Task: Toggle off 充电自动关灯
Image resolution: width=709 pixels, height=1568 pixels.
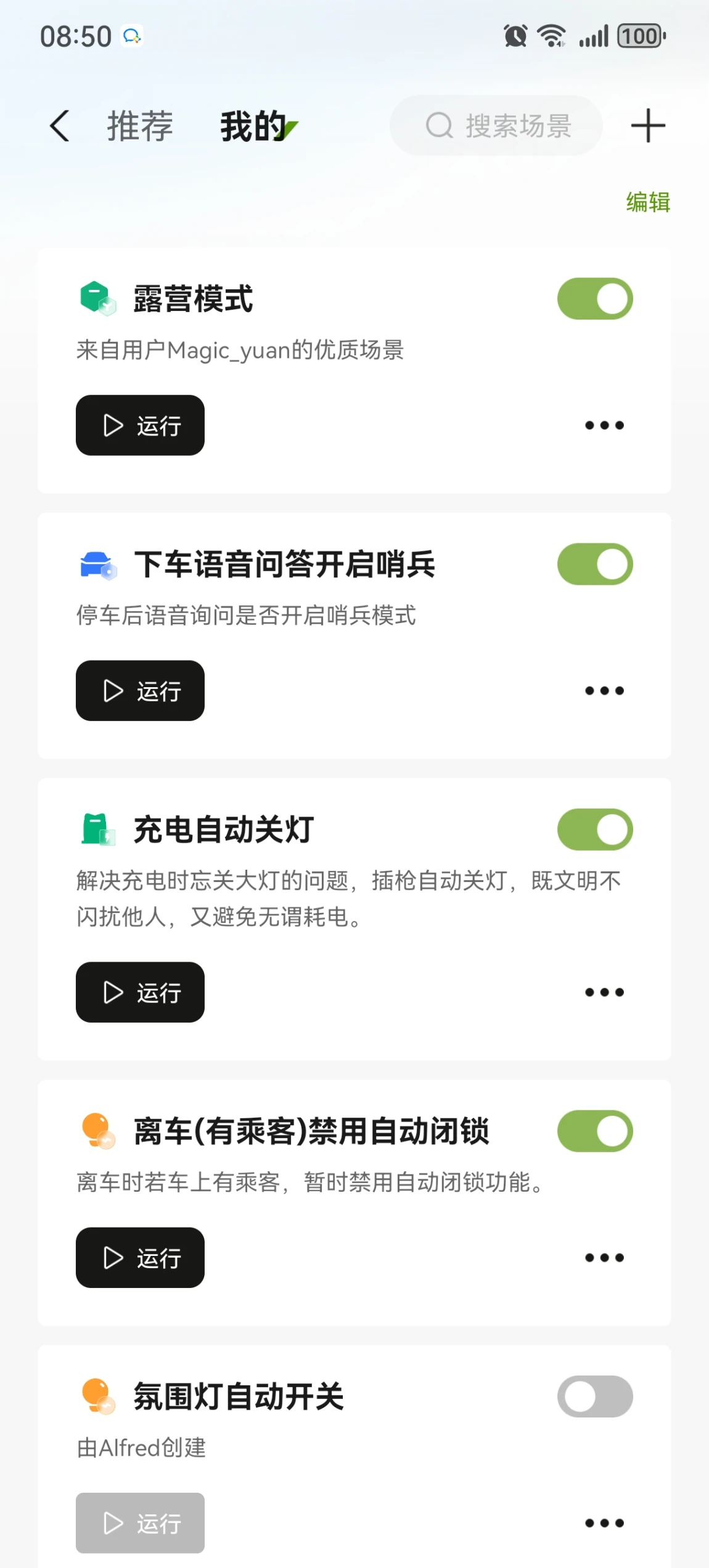Action: coord(595,830)
